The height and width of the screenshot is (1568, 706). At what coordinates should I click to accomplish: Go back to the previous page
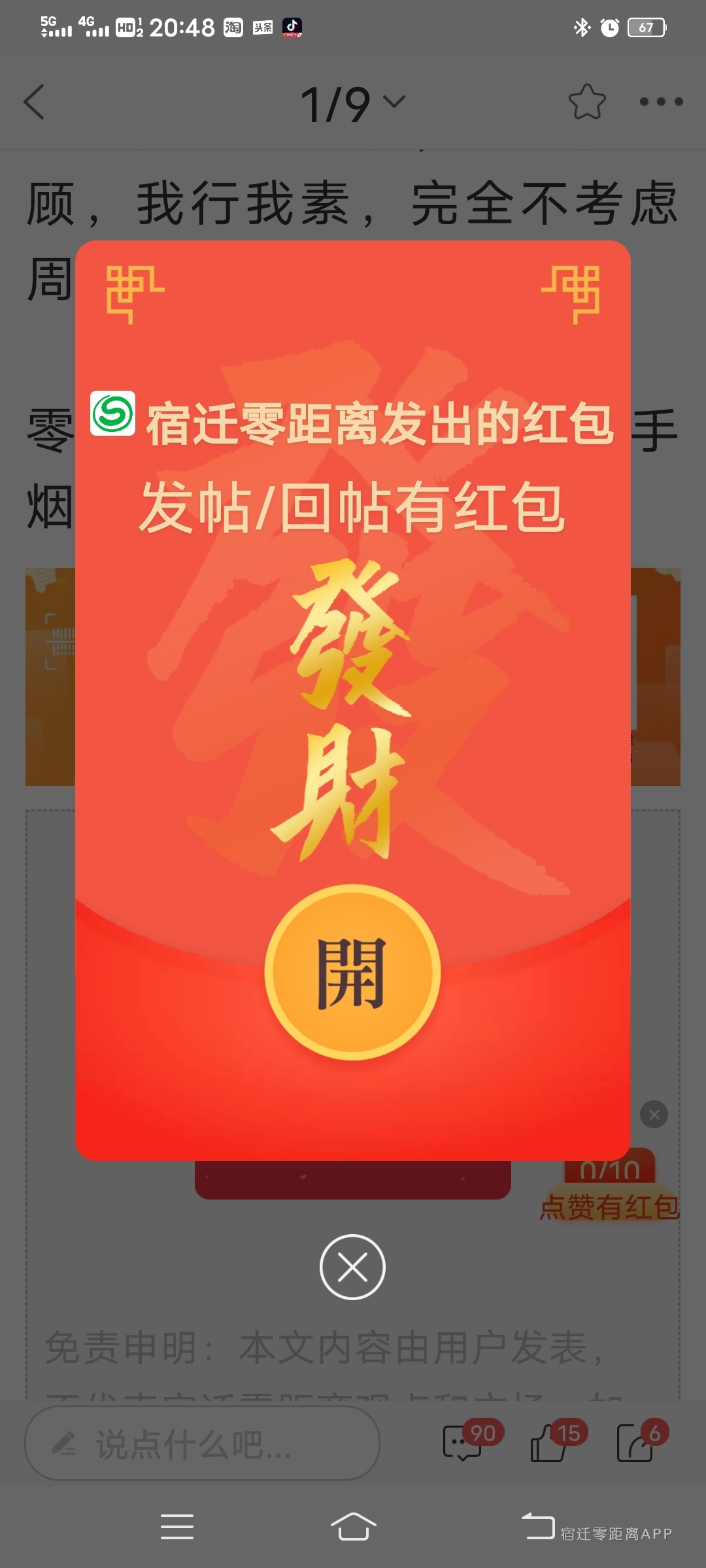point(35,102)
